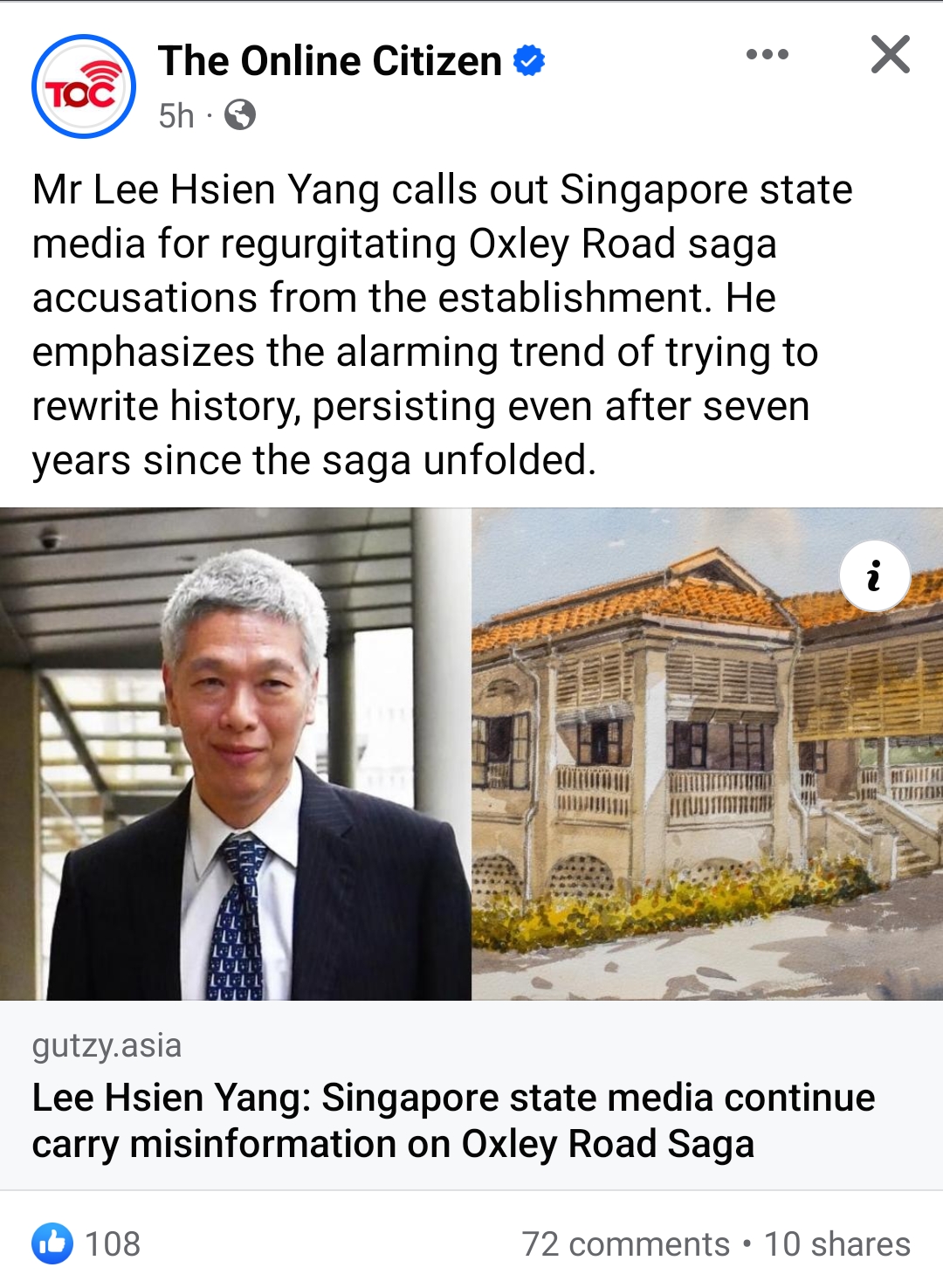View the 108 reactions on the post
Screen dimensions: 943x1288
(x=87, y=1243)
